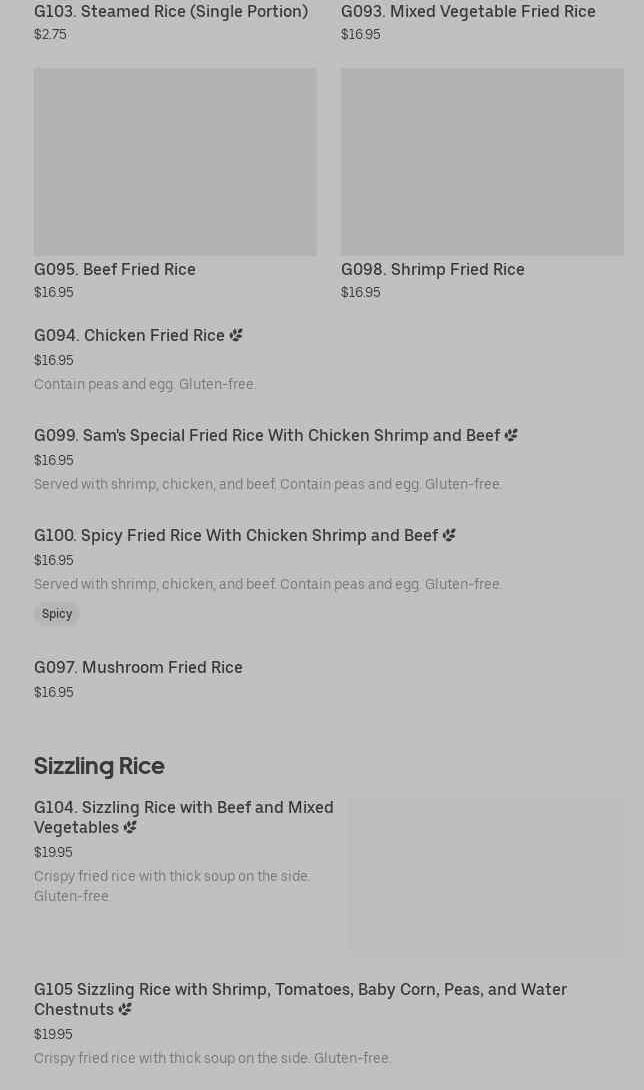Screen dimensions: 644x1090
Task: Open G093 Mixed Vegetable Fried Rice
Action: [468, 11]
